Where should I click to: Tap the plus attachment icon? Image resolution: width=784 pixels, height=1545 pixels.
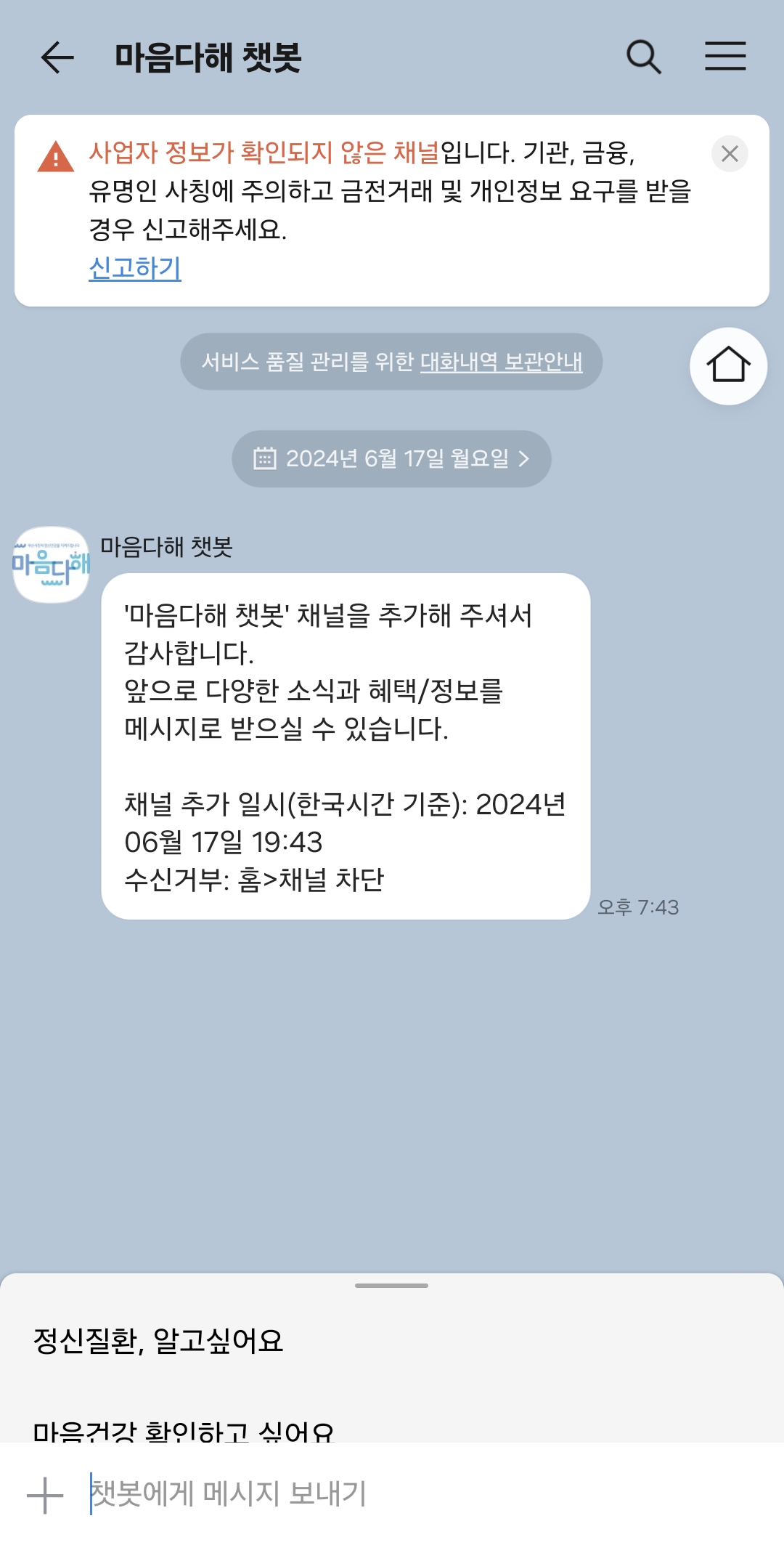(x=45, y=1496)
